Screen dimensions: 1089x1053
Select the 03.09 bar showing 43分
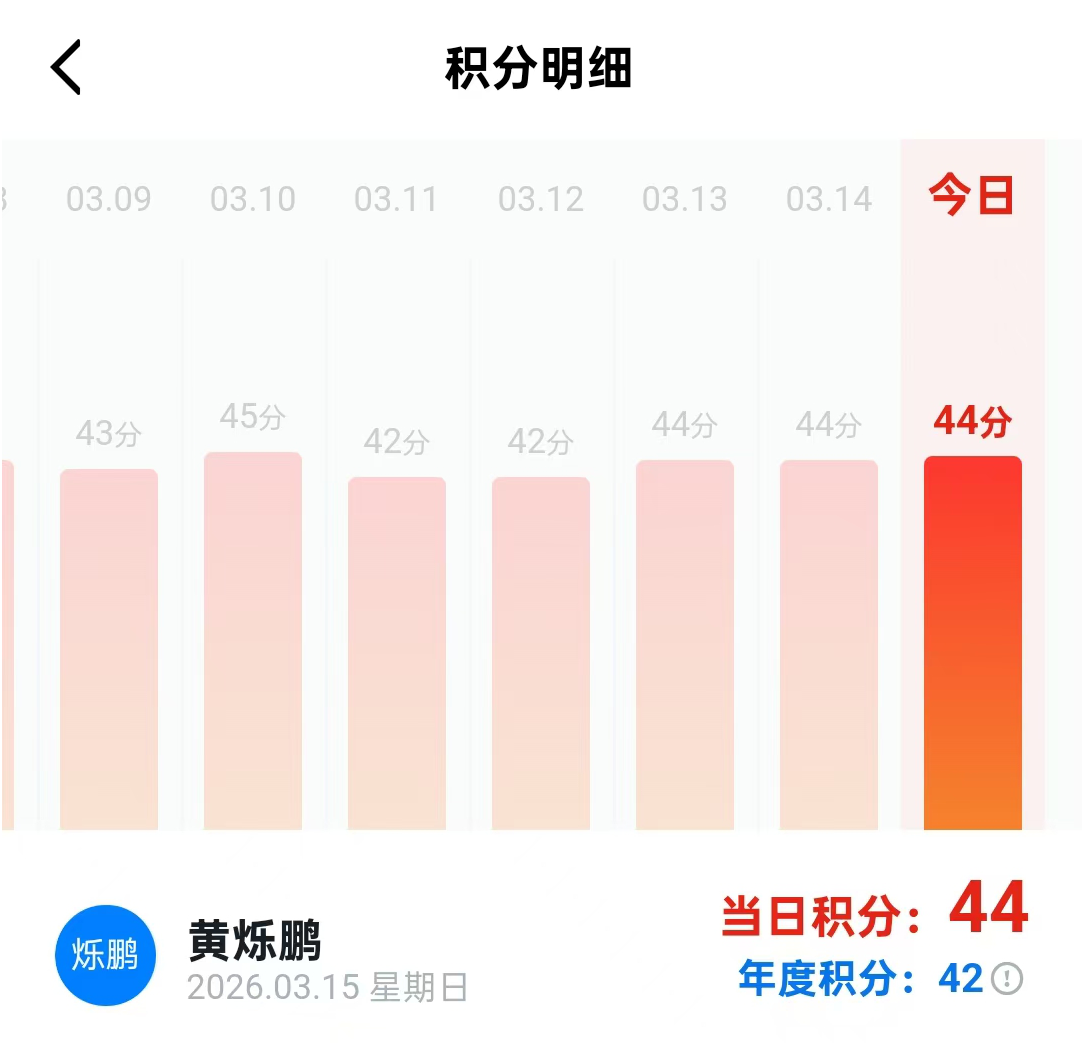point(109,648)
